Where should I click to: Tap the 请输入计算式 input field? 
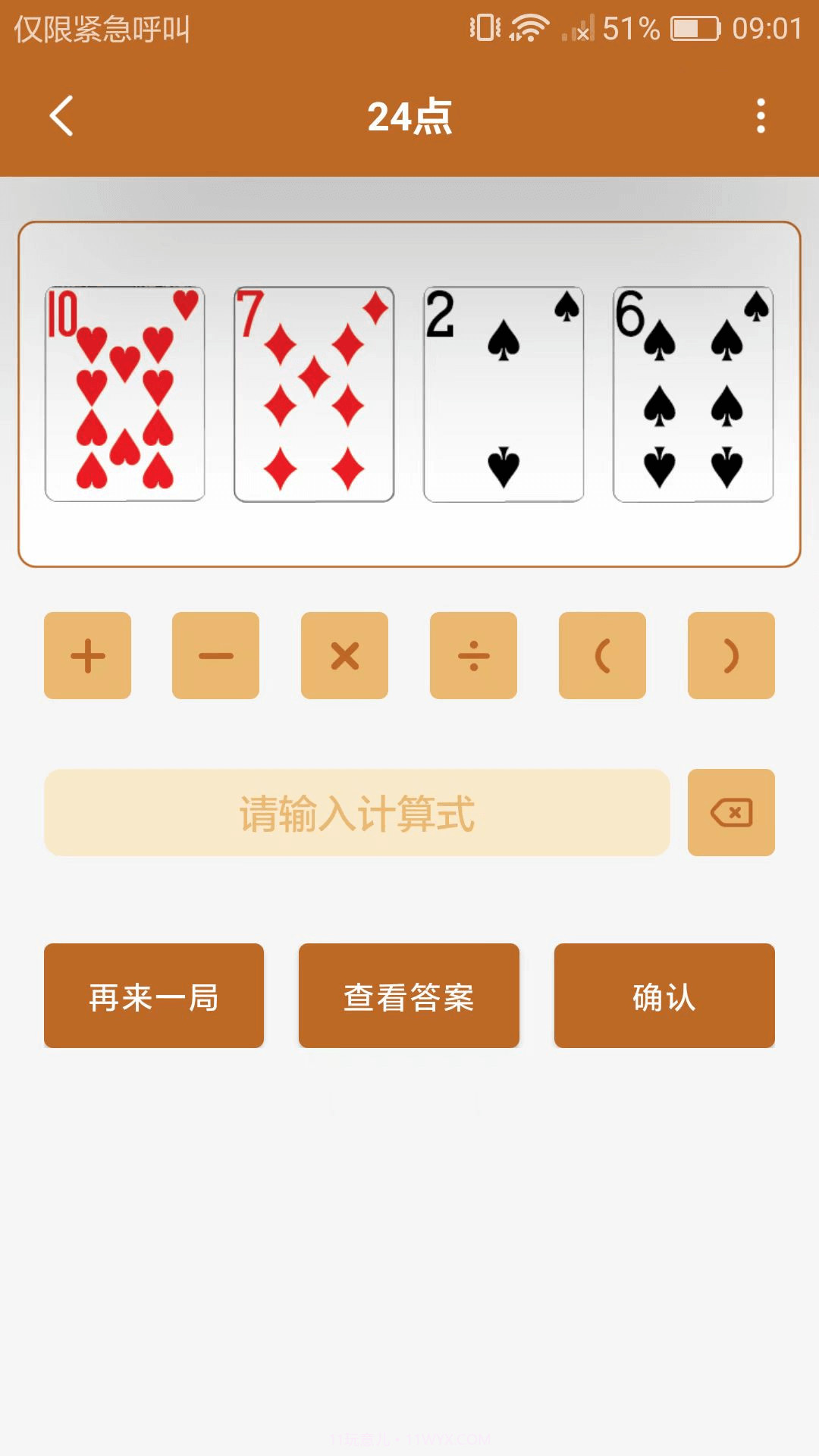pos(356,812)
